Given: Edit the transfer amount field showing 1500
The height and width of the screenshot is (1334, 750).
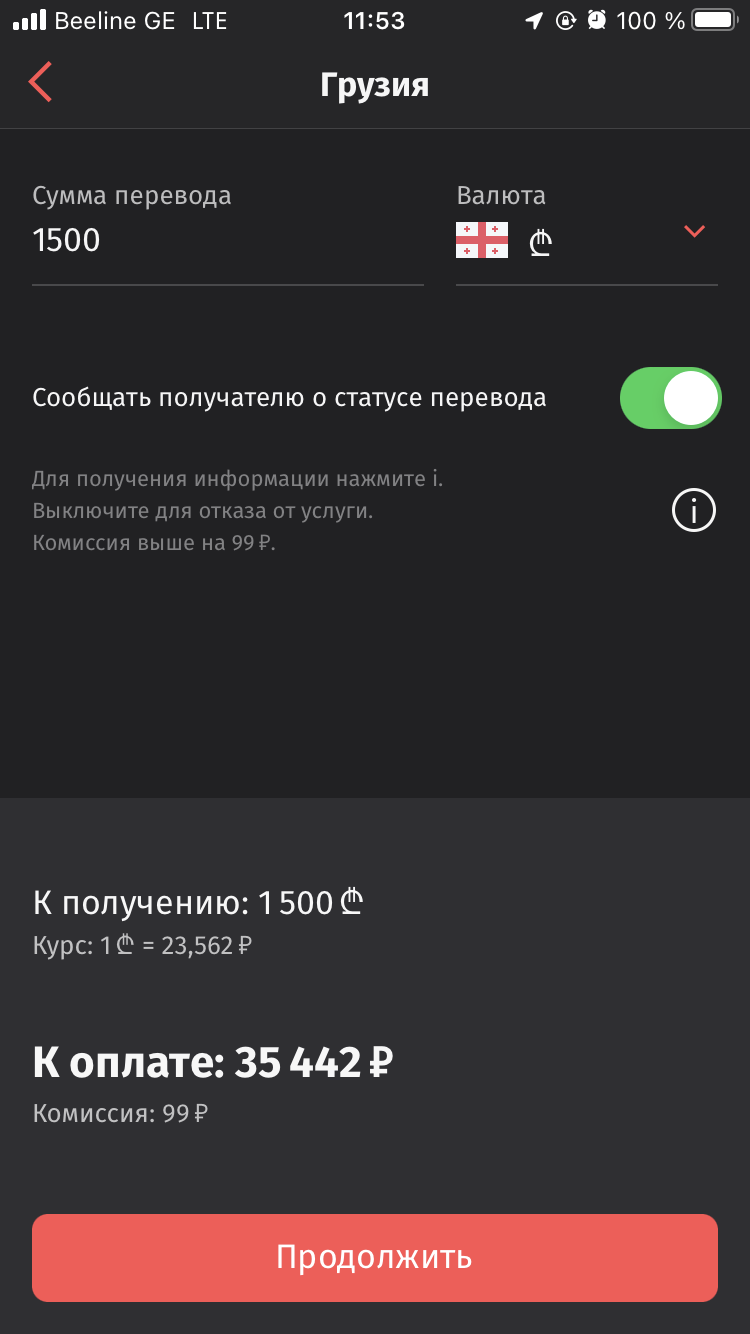Looking at the screenshot, I should [x=228, y=241].
